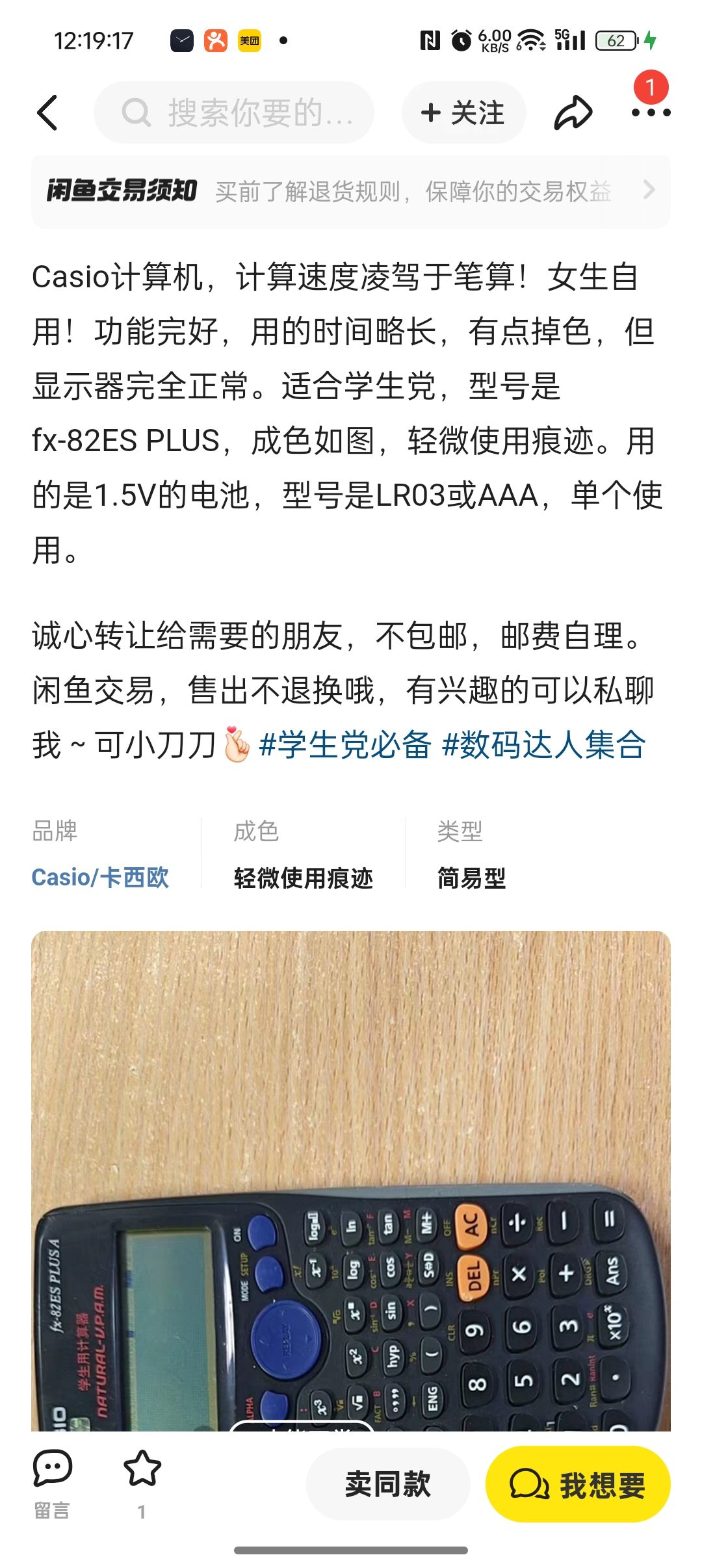The image size is (702, 1568).
Task: Tap 我想要 to contact the seller
Action: coord(577,1484)
